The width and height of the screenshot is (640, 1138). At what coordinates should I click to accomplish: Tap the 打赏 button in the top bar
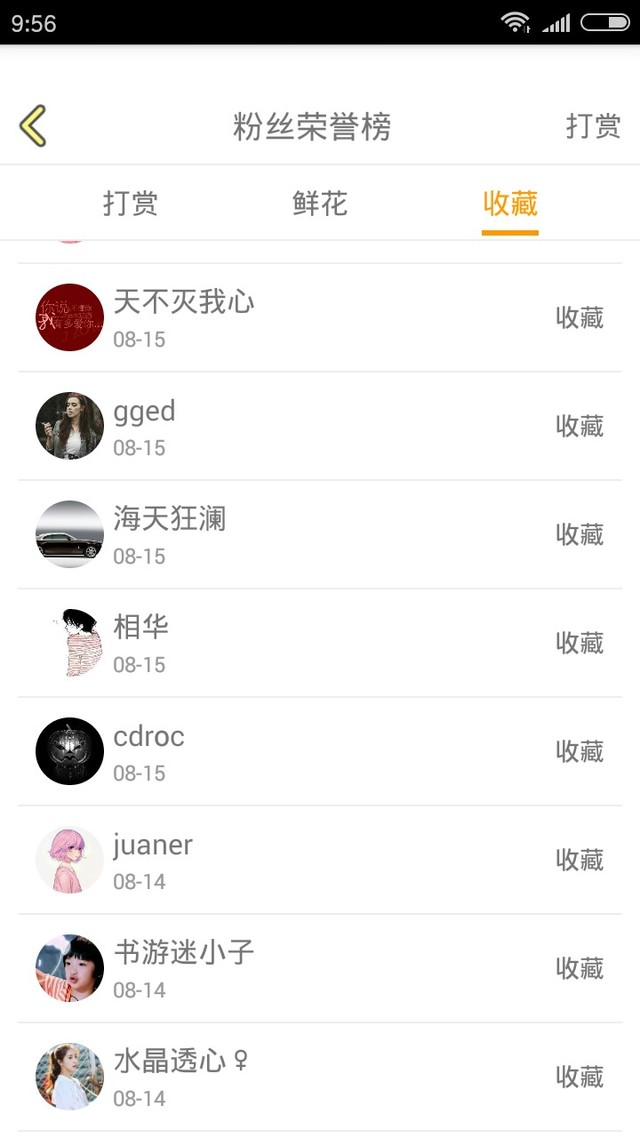coord(593,127)
